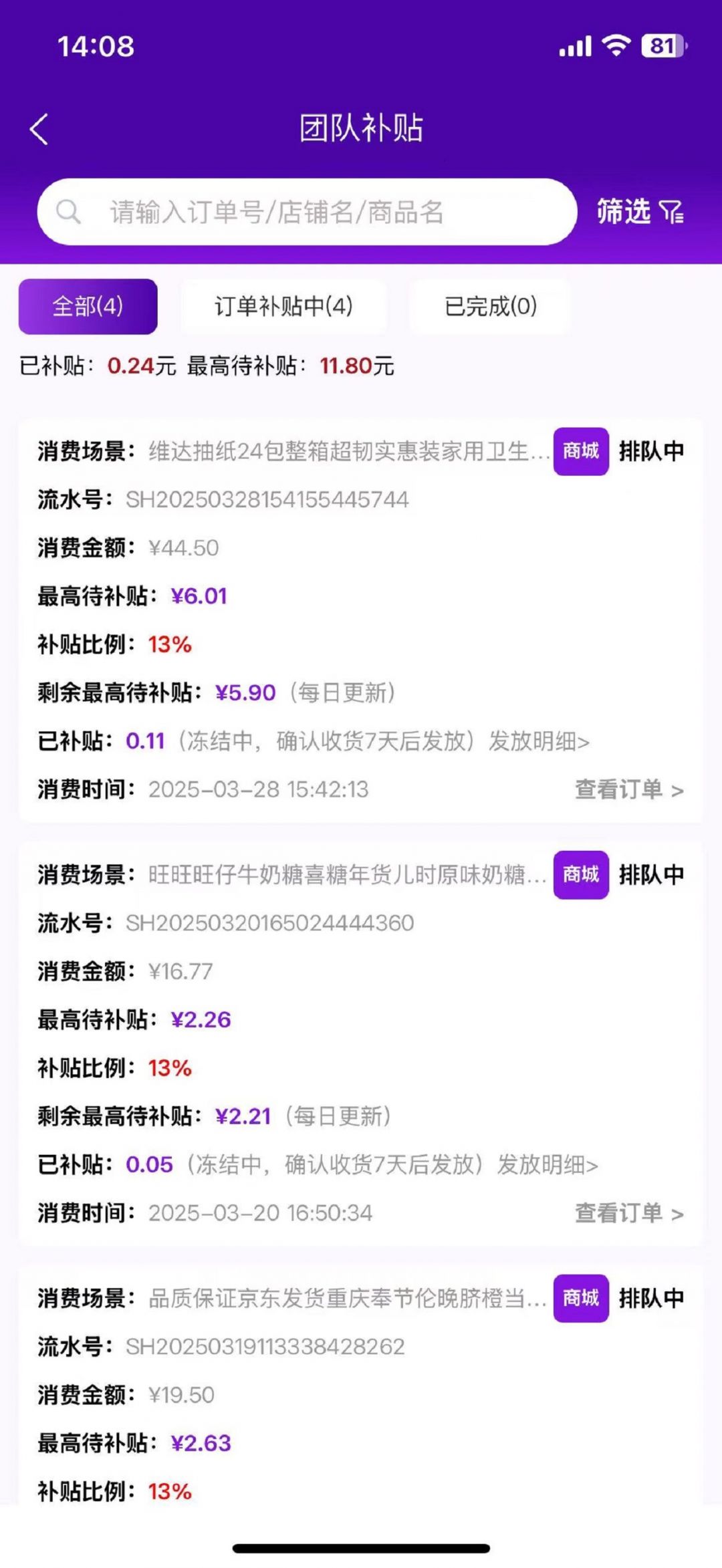Screen dimensions: 722x1568
Task: Switch to the 已完成(0) tab
Action: (x=491, y=307)
